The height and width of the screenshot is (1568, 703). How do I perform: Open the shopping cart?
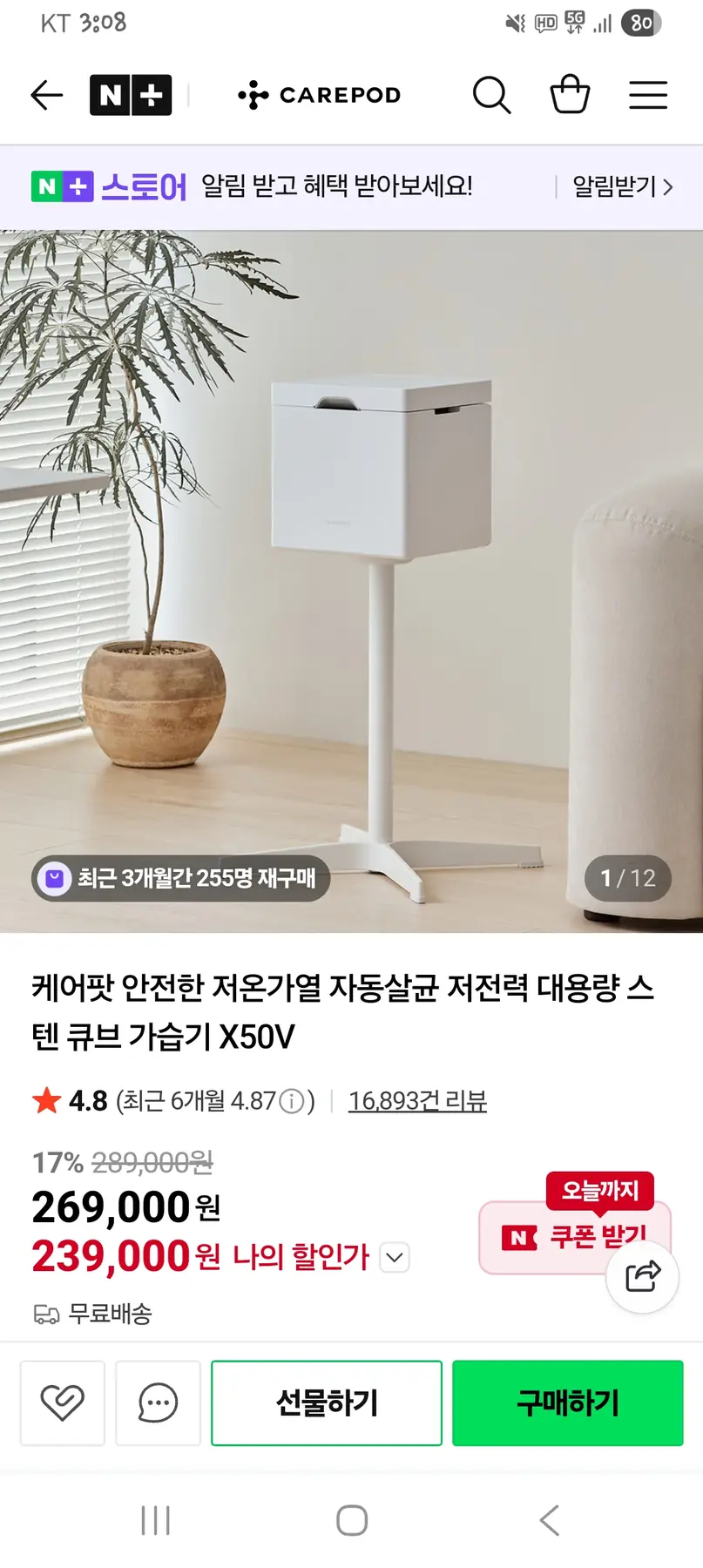tap(570, 95)
